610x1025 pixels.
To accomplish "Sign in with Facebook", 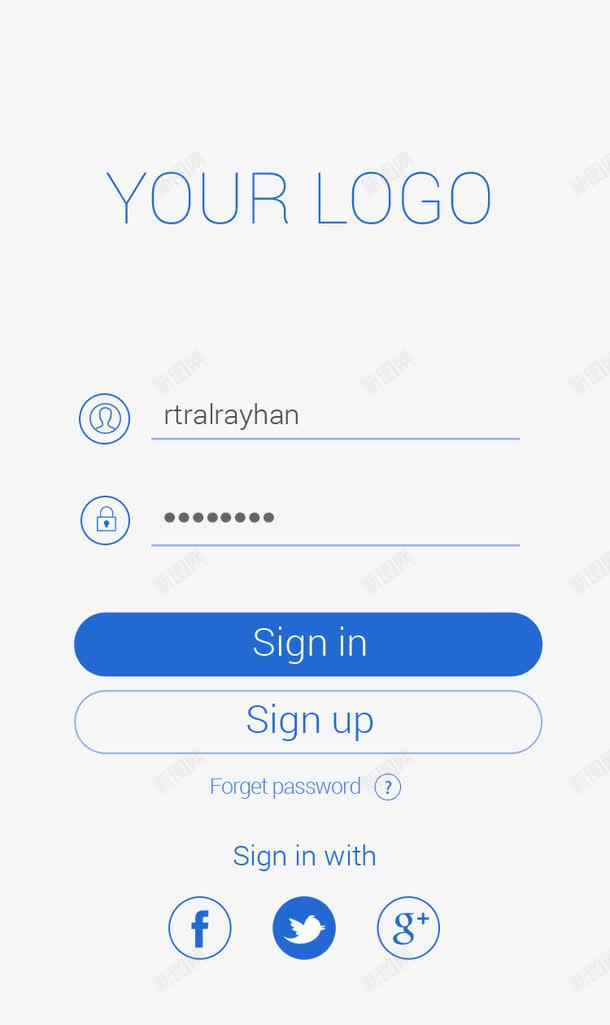I will [200, 928].
